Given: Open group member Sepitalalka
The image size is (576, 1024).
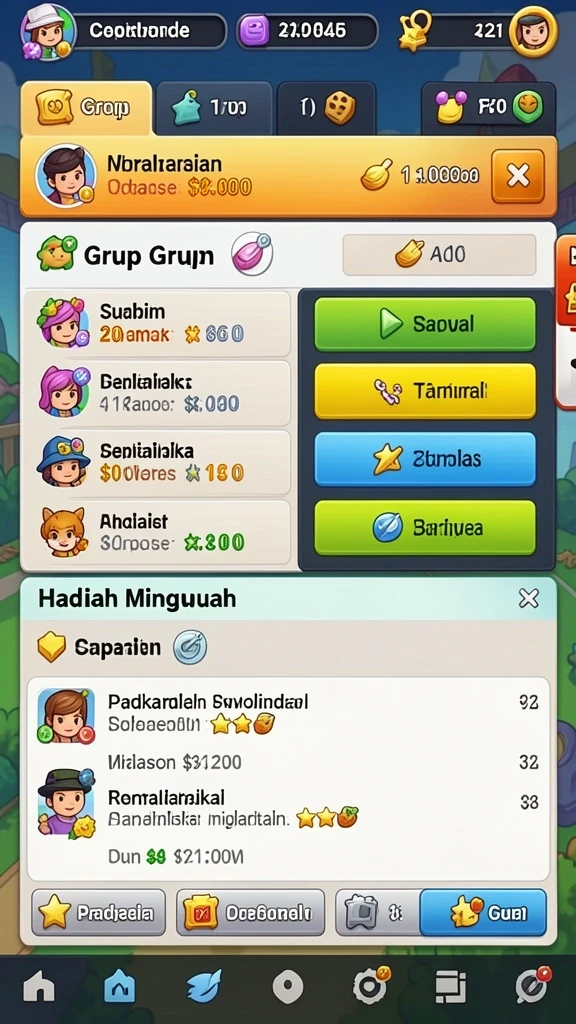Looking at the screenshot, I should [157, 462].
